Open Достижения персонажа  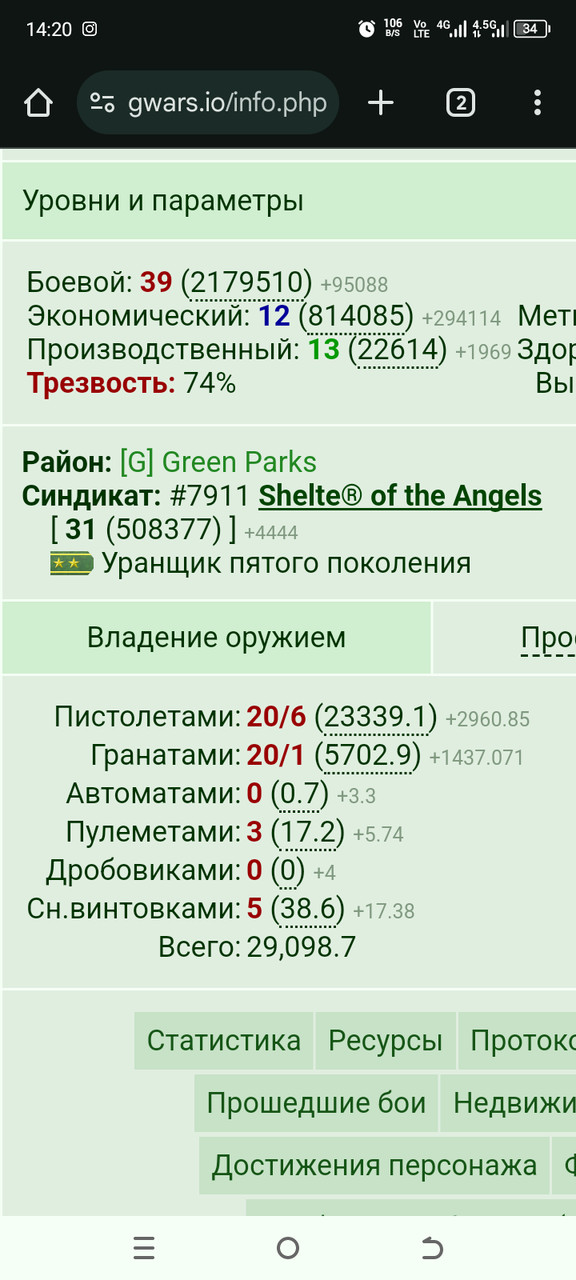[x=374, y=1165]
